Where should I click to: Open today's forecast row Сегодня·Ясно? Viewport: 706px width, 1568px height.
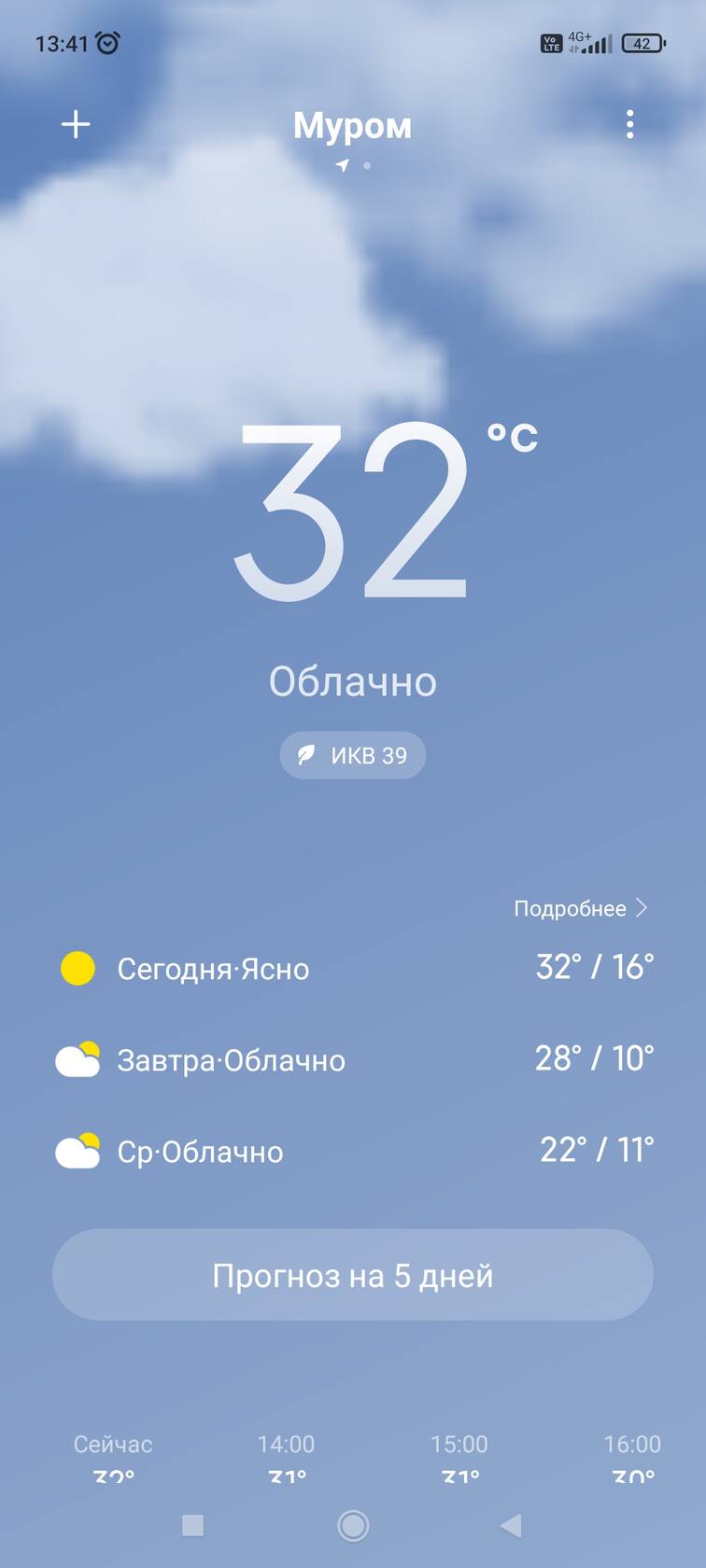pos(353,968)
